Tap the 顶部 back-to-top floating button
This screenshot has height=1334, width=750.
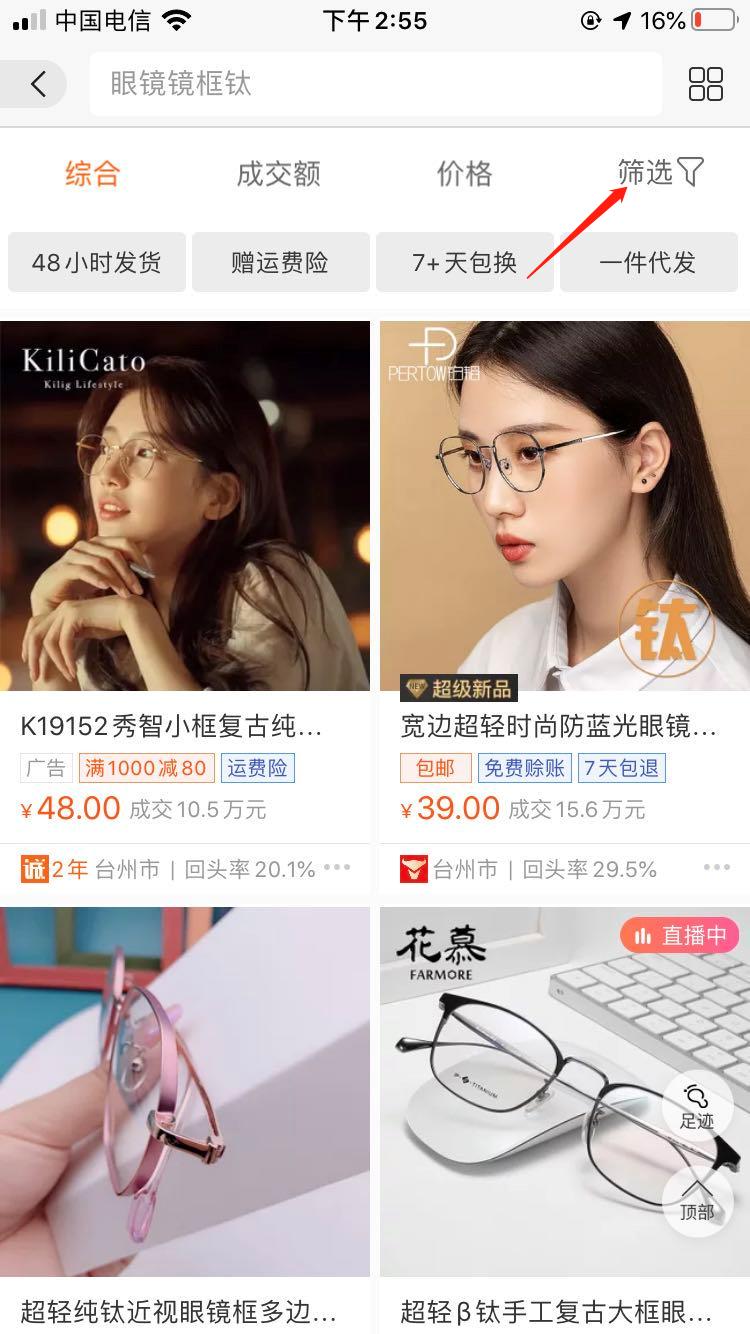(x=698, y=1203)
